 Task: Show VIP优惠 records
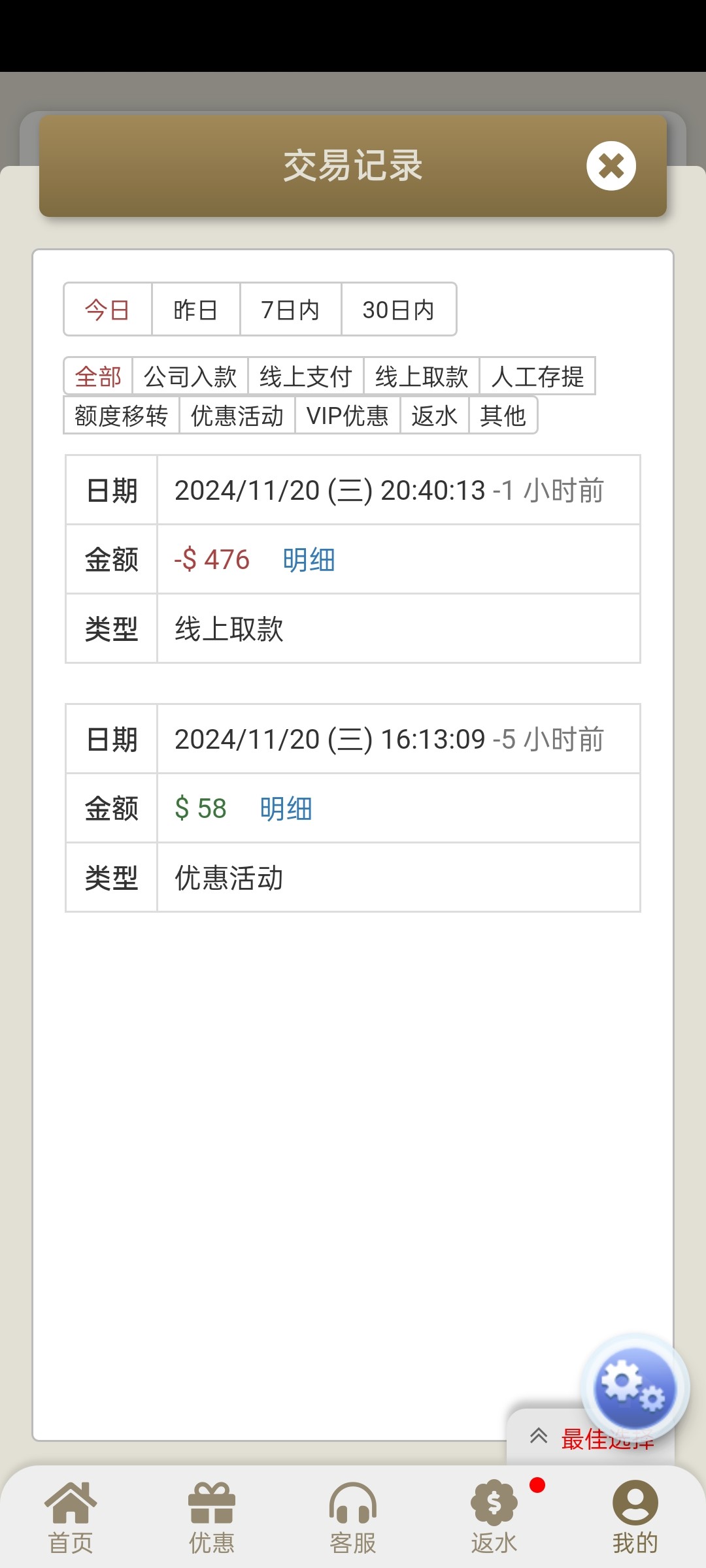pos(348,416)
